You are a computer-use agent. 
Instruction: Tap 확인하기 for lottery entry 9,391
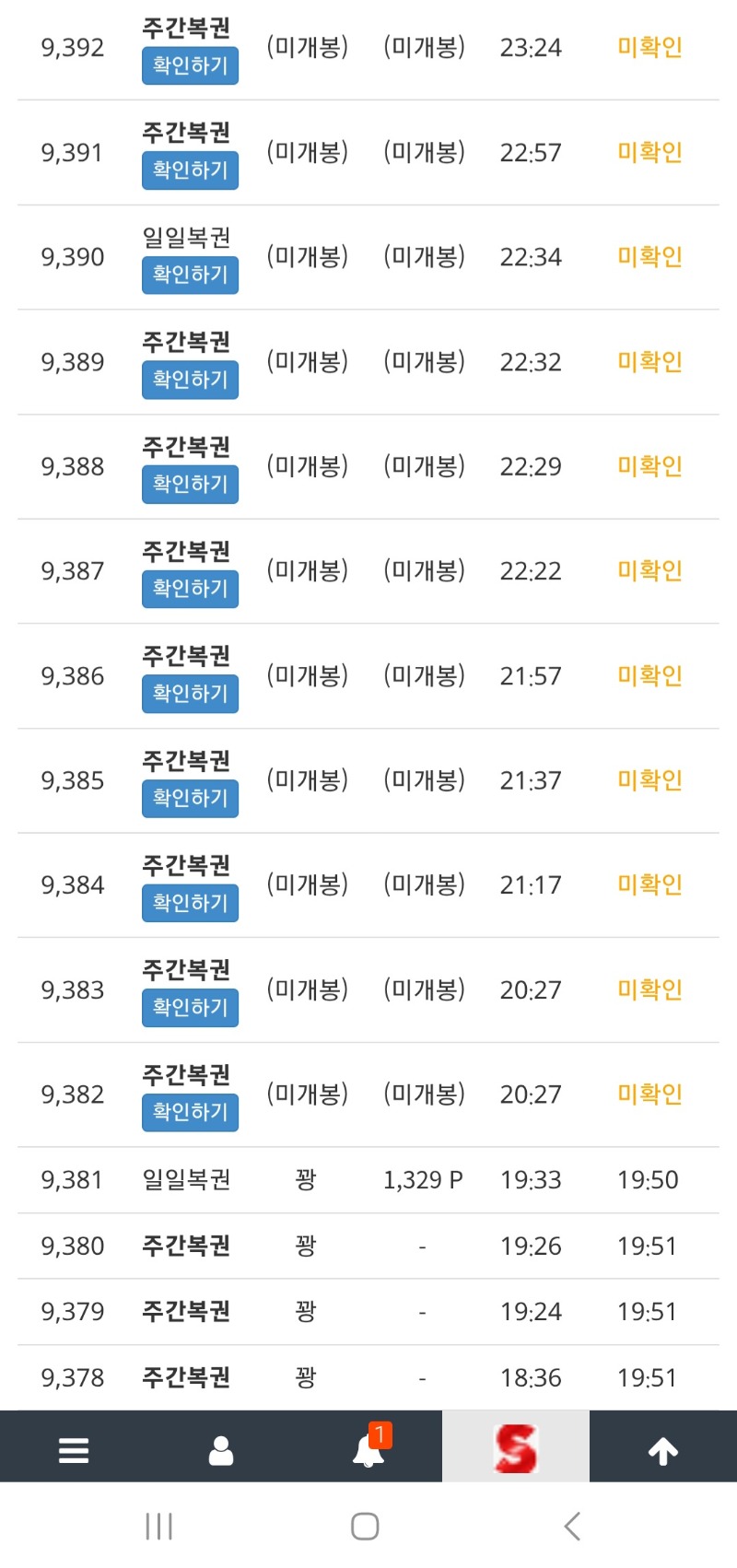(190, 170)
